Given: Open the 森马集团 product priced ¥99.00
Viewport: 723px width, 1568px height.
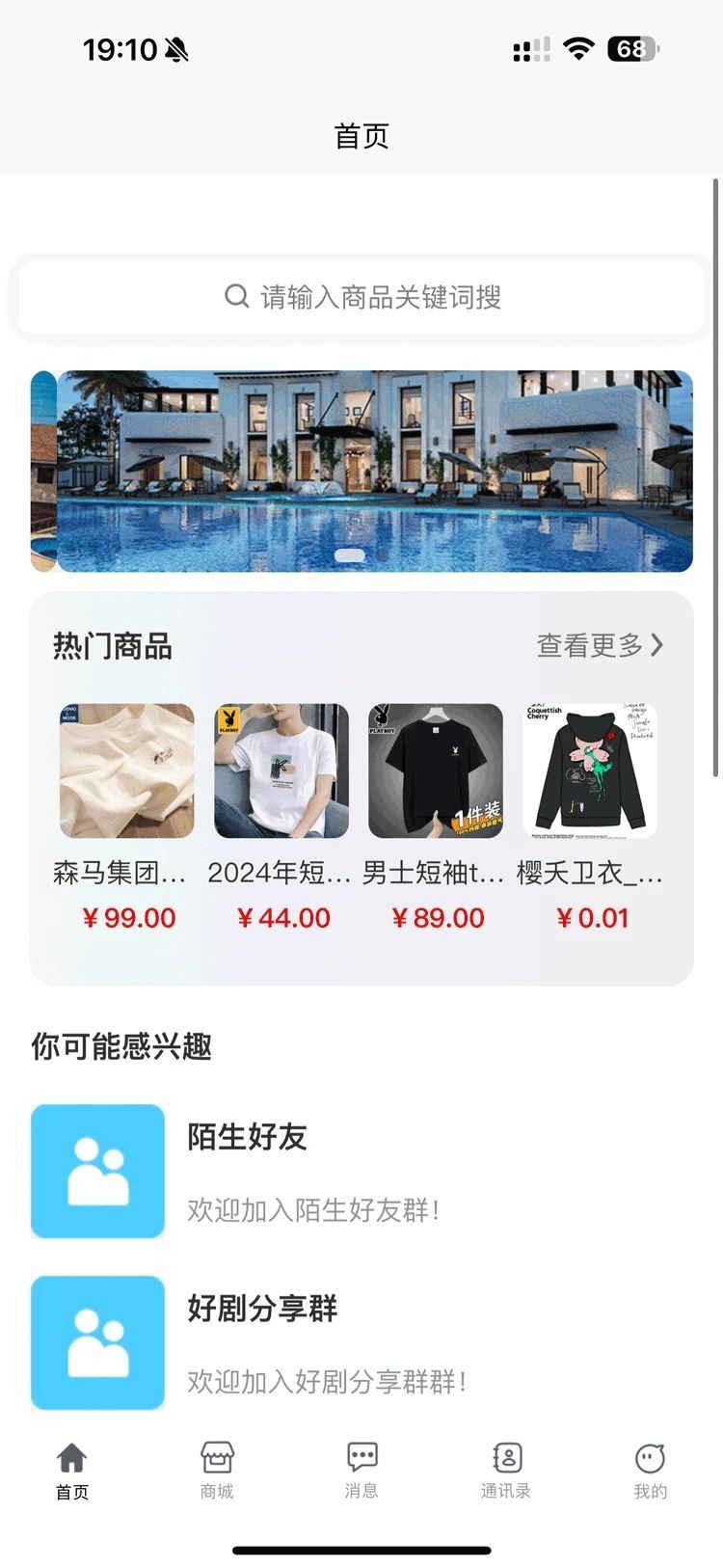Looking at the screenshot, I should 126,771.
